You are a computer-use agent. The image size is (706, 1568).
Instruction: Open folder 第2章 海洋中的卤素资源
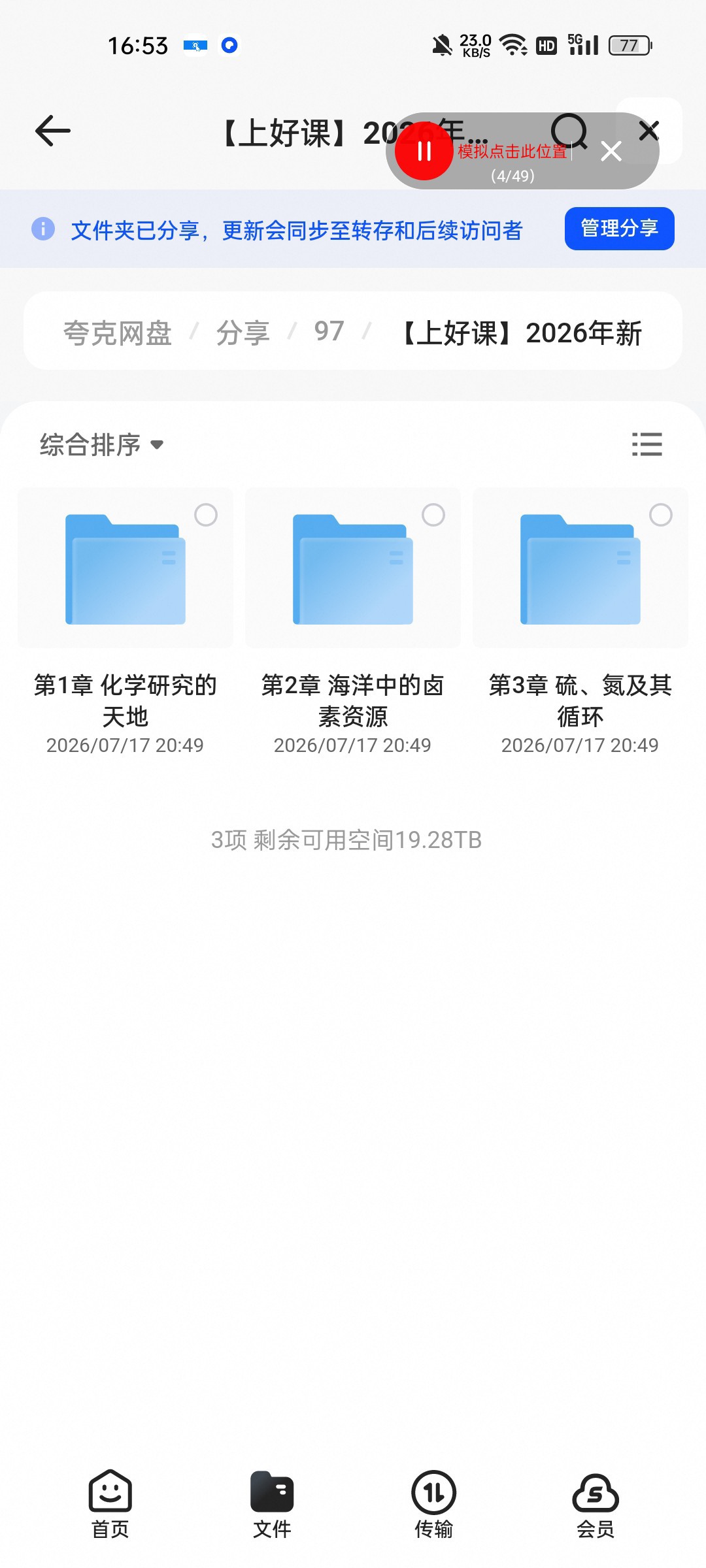(x=353, y=568)
